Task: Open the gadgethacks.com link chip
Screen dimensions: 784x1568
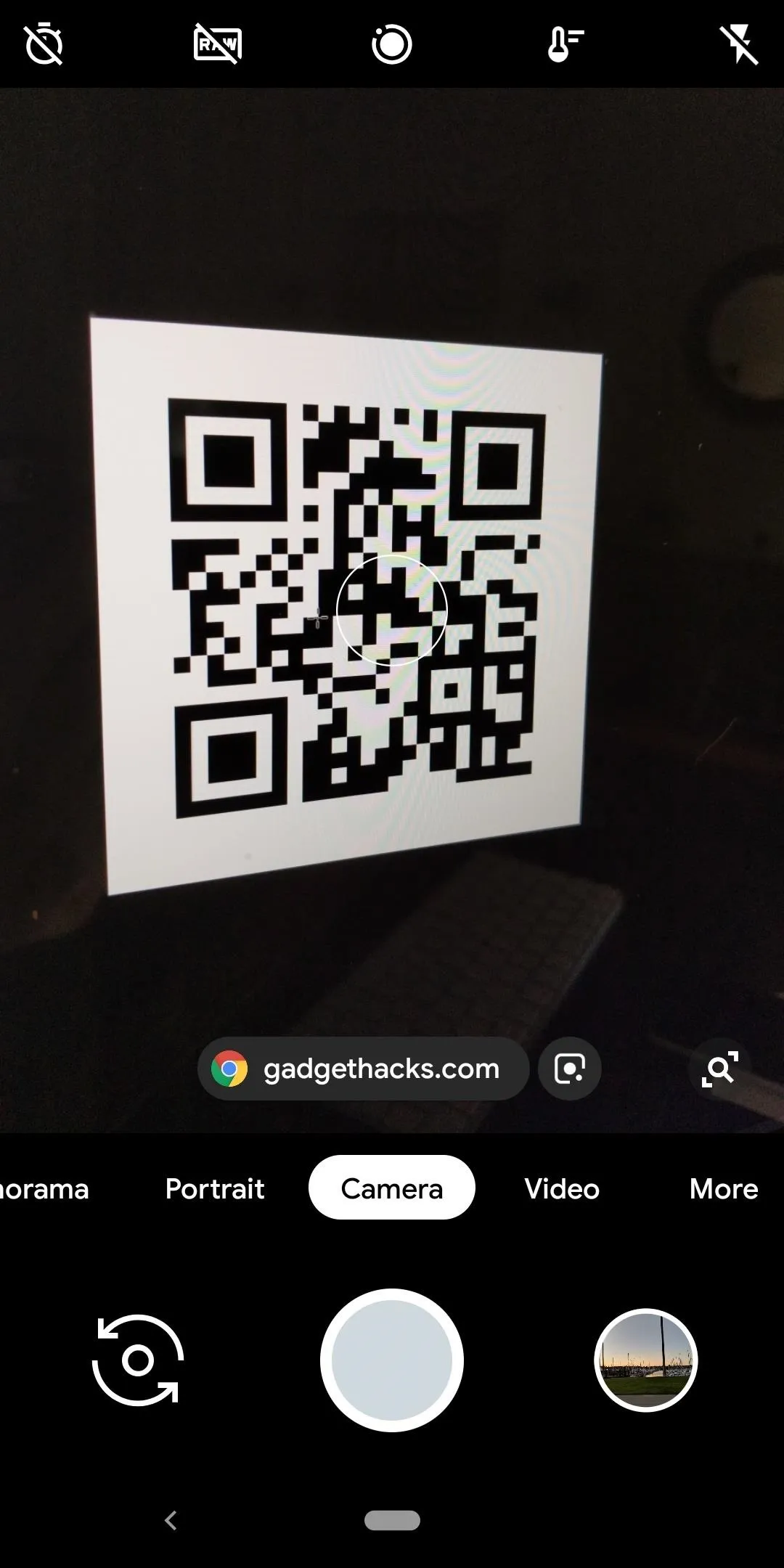Action: coord(363,1069)
